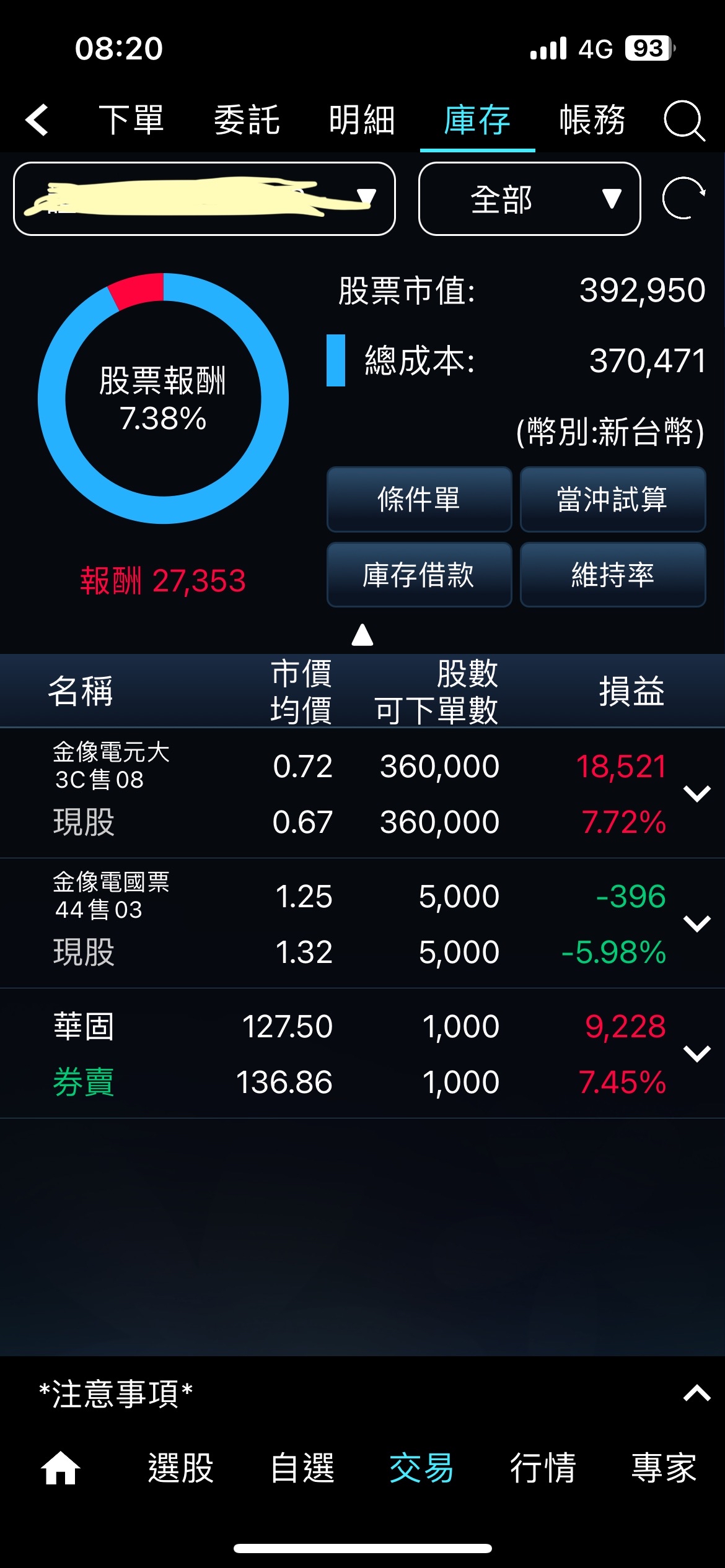
Task: Switch to the 委託 tab
Action: coord(247,120)
